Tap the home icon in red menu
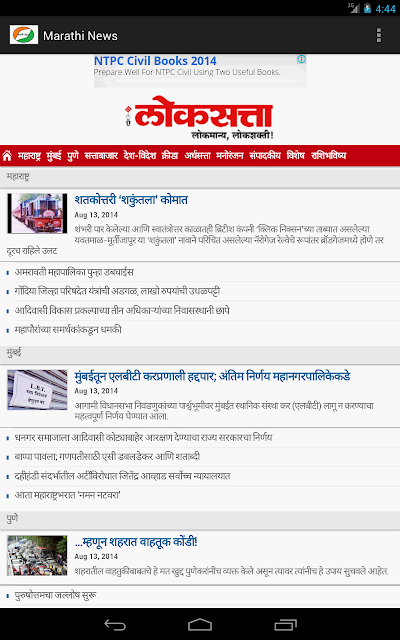 coord(7,156)
